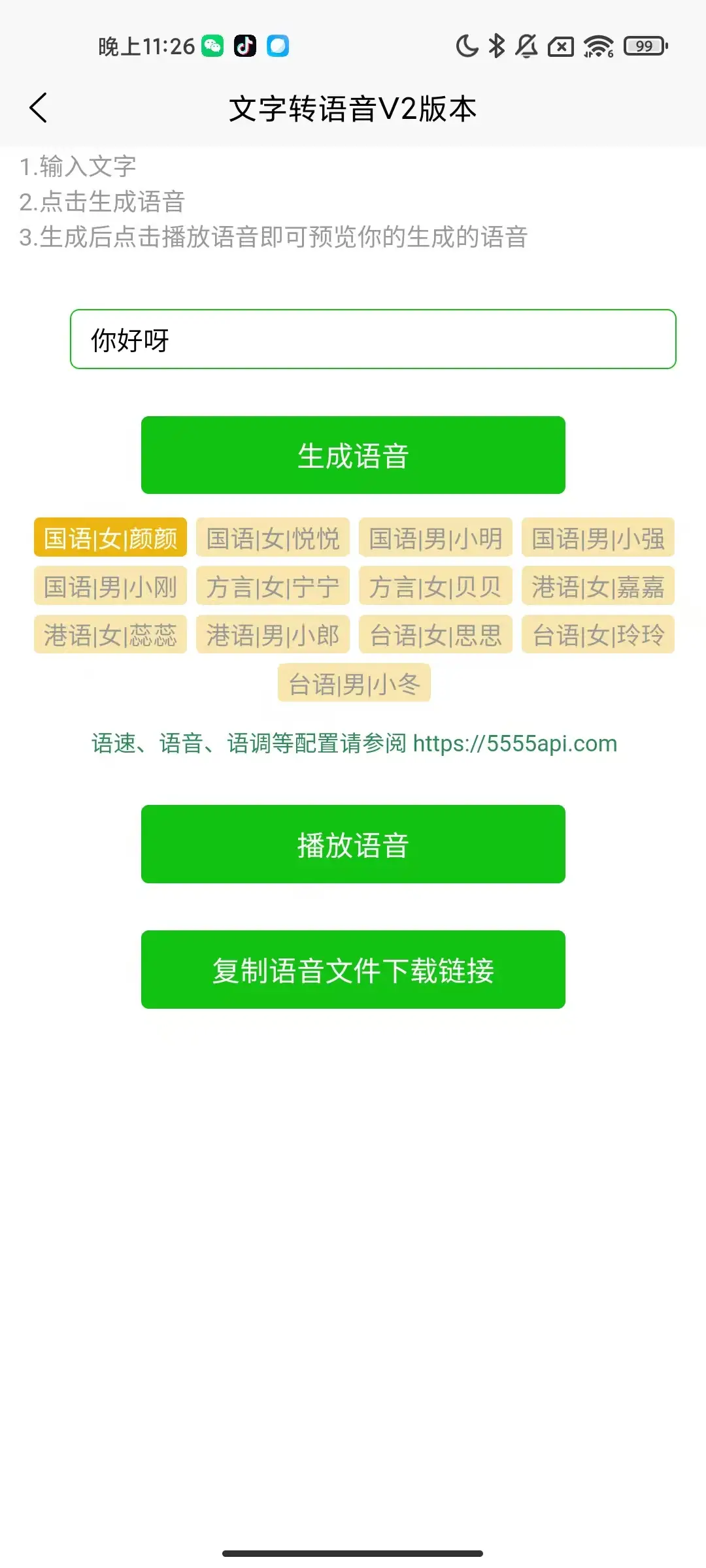Focus the text field containing 你好呀
The height and width of the screenshot is (1568, 706).
[x=373, y=340]
